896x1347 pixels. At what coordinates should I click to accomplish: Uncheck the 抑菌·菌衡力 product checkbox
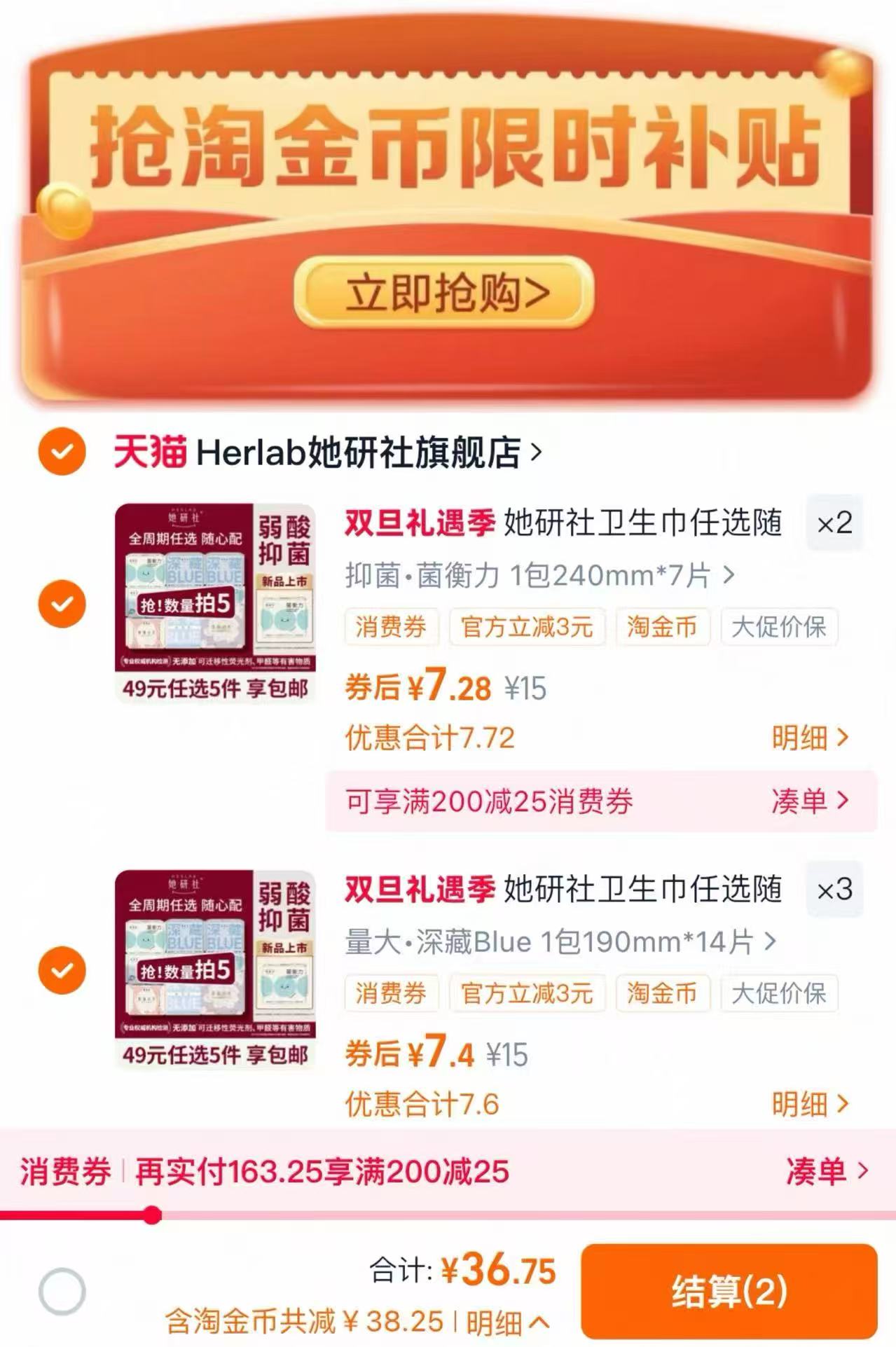62,602
